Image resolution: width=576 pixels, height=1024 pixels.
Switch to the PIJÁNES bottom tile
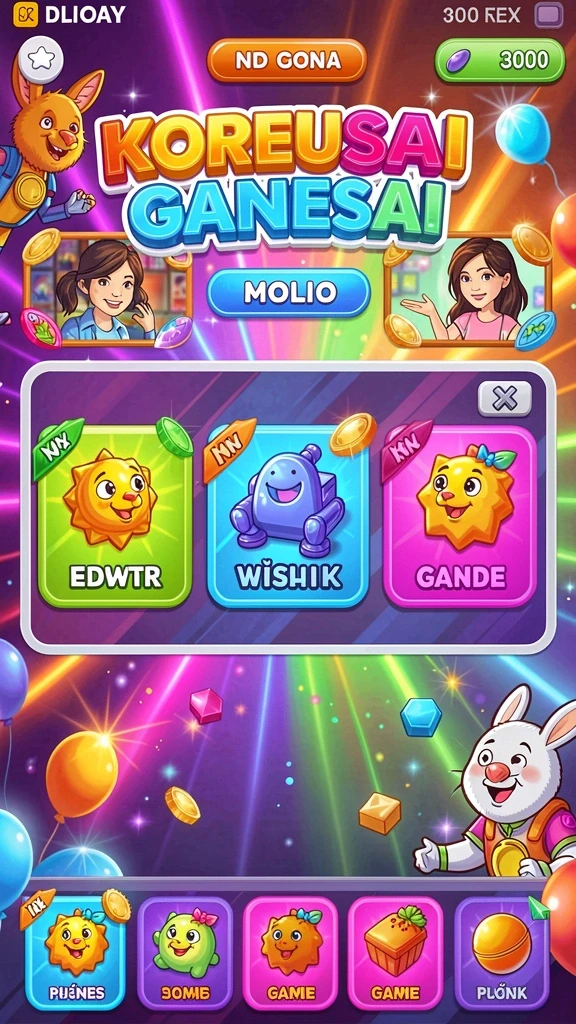(x=76, y=953)
